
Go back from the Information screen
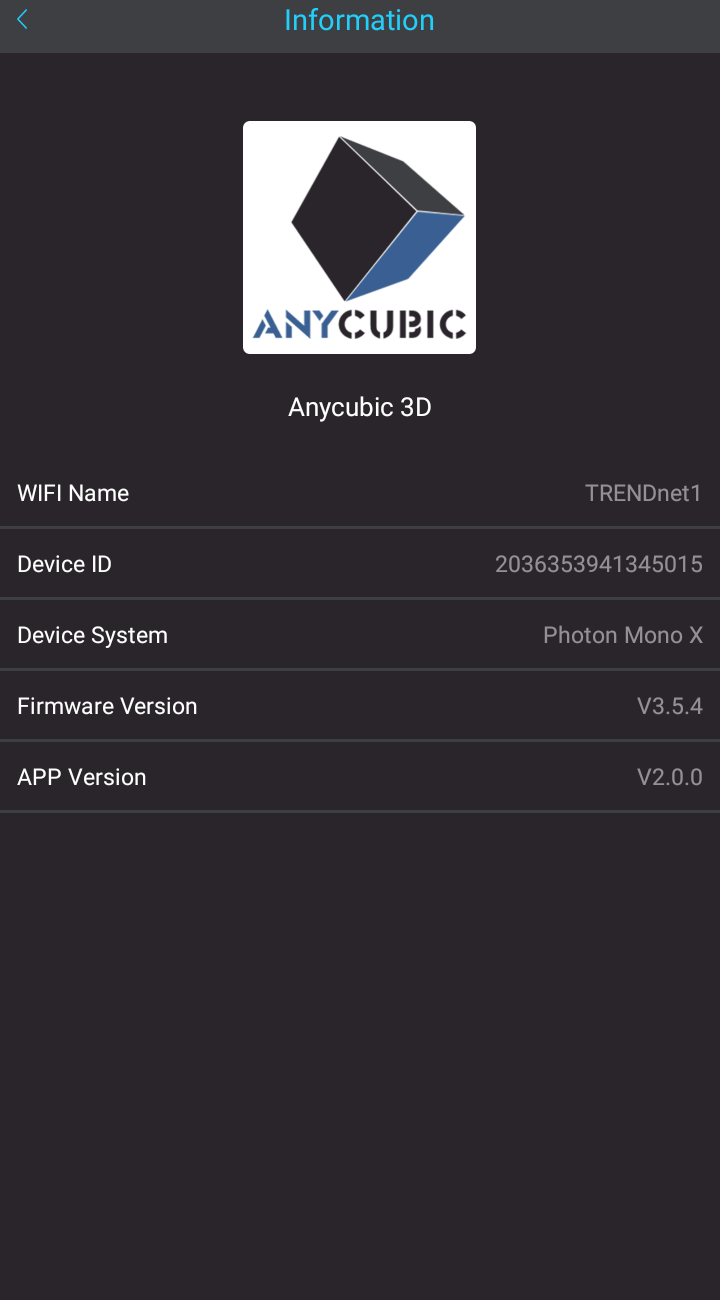[23, 20]
